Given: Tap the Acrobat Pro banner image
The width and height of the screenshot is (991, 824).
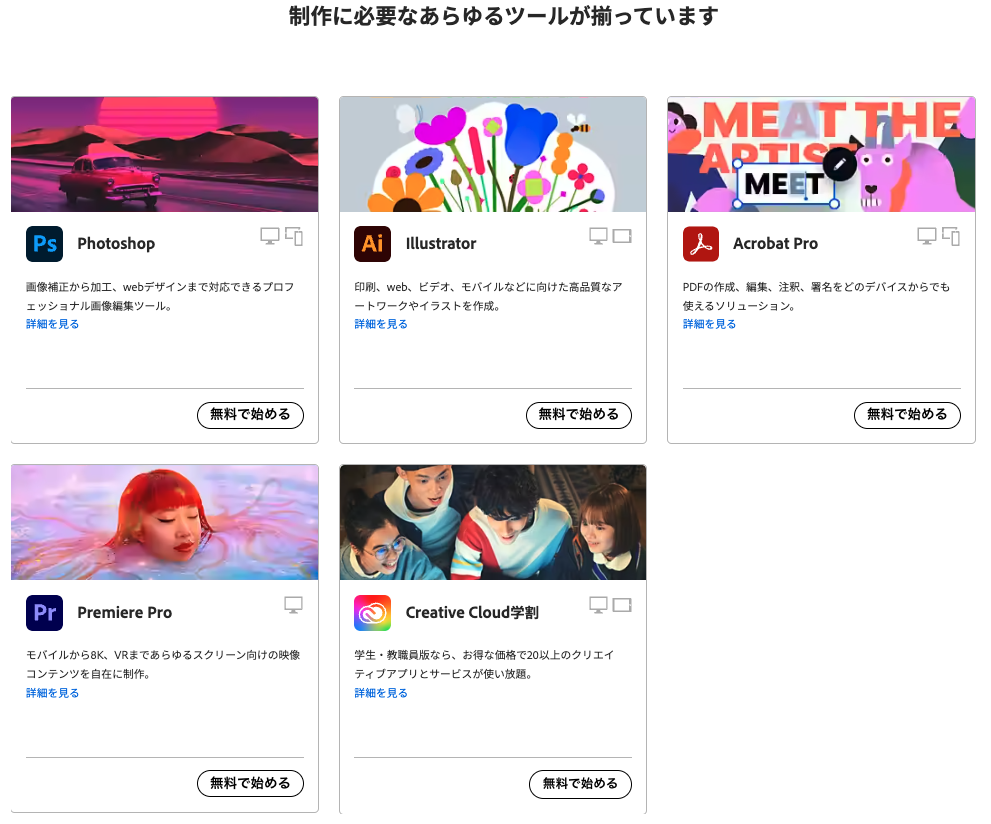Looking at the screenshot, I should click(x=820, y=154).
